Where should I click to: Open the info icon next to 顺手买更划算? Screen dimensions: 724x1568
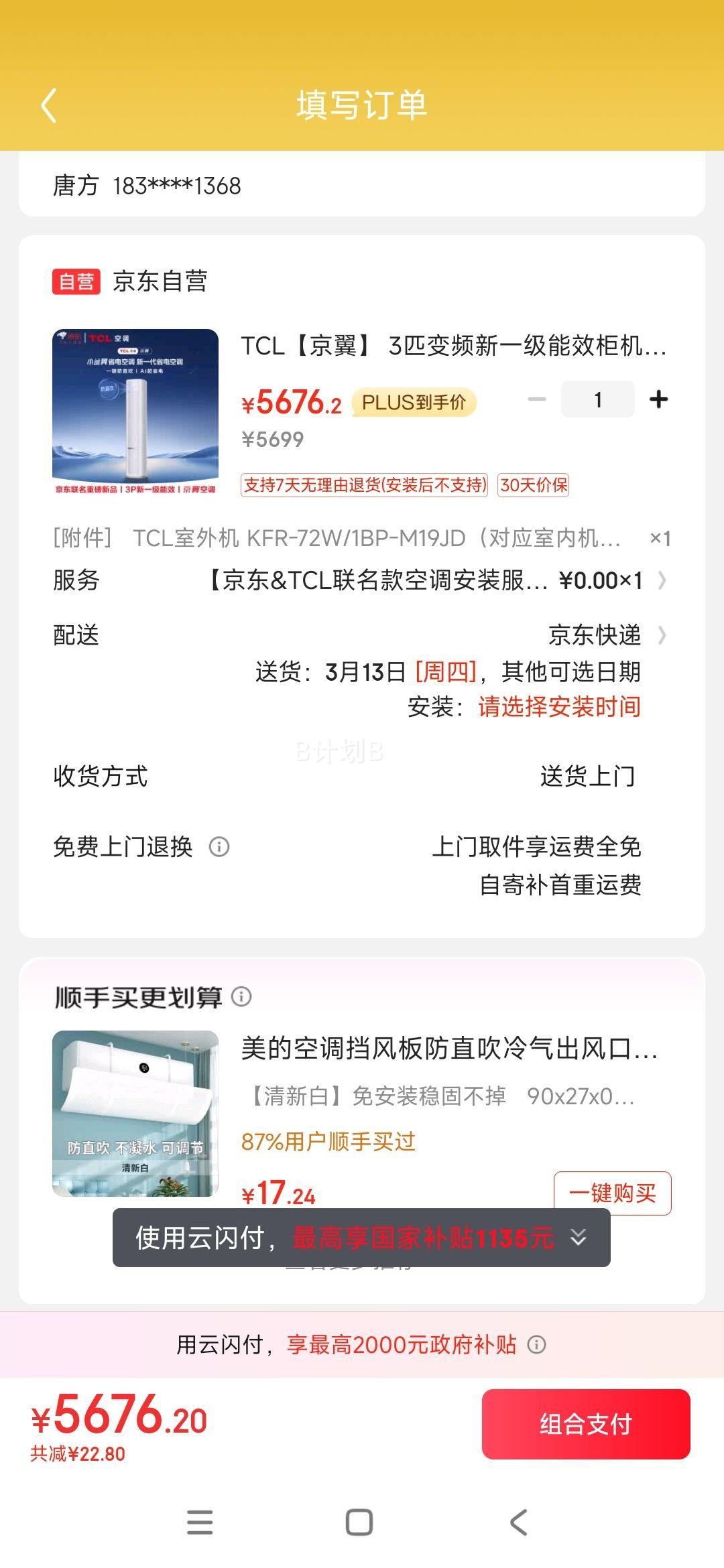pos(241,998)
